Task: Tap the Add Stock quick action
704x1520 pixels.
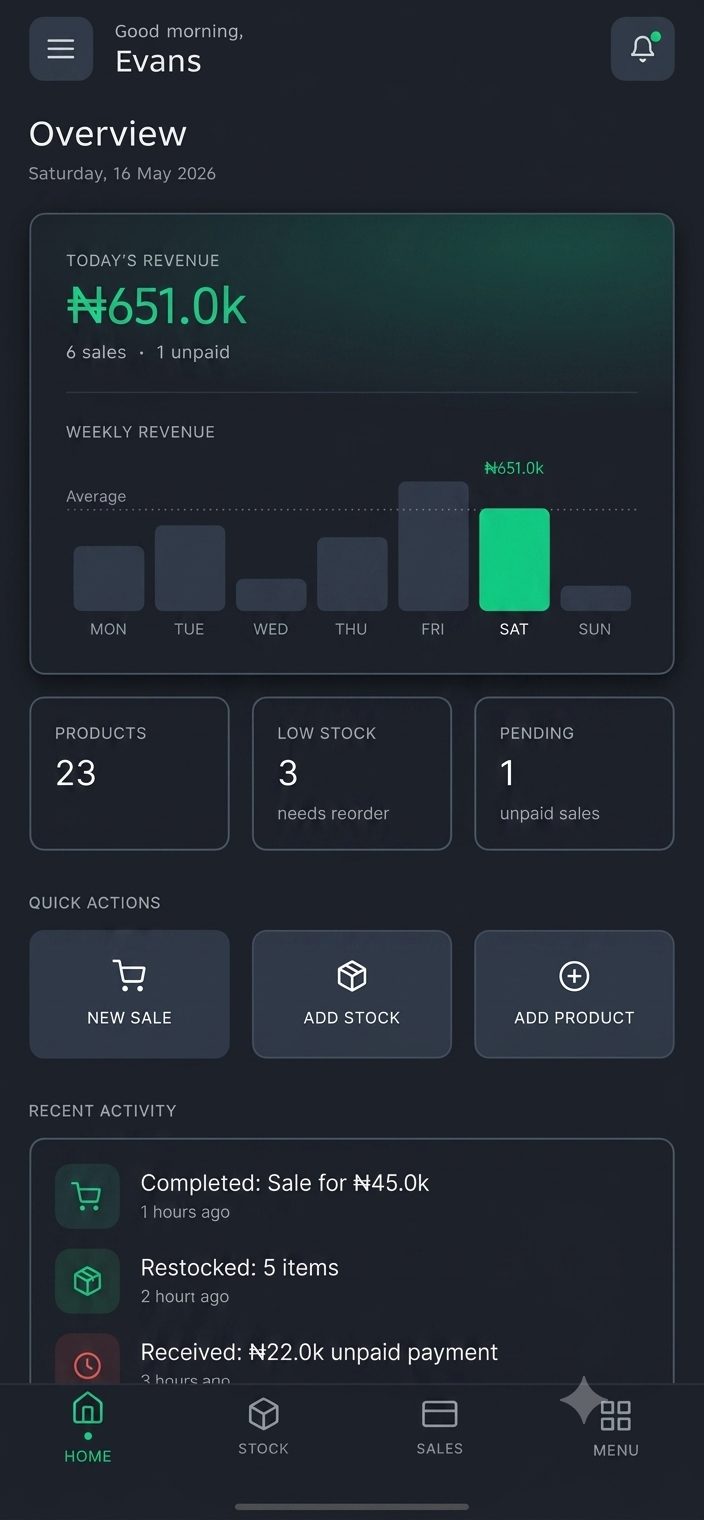Action: pyautogui.click(x=352, y=994)
